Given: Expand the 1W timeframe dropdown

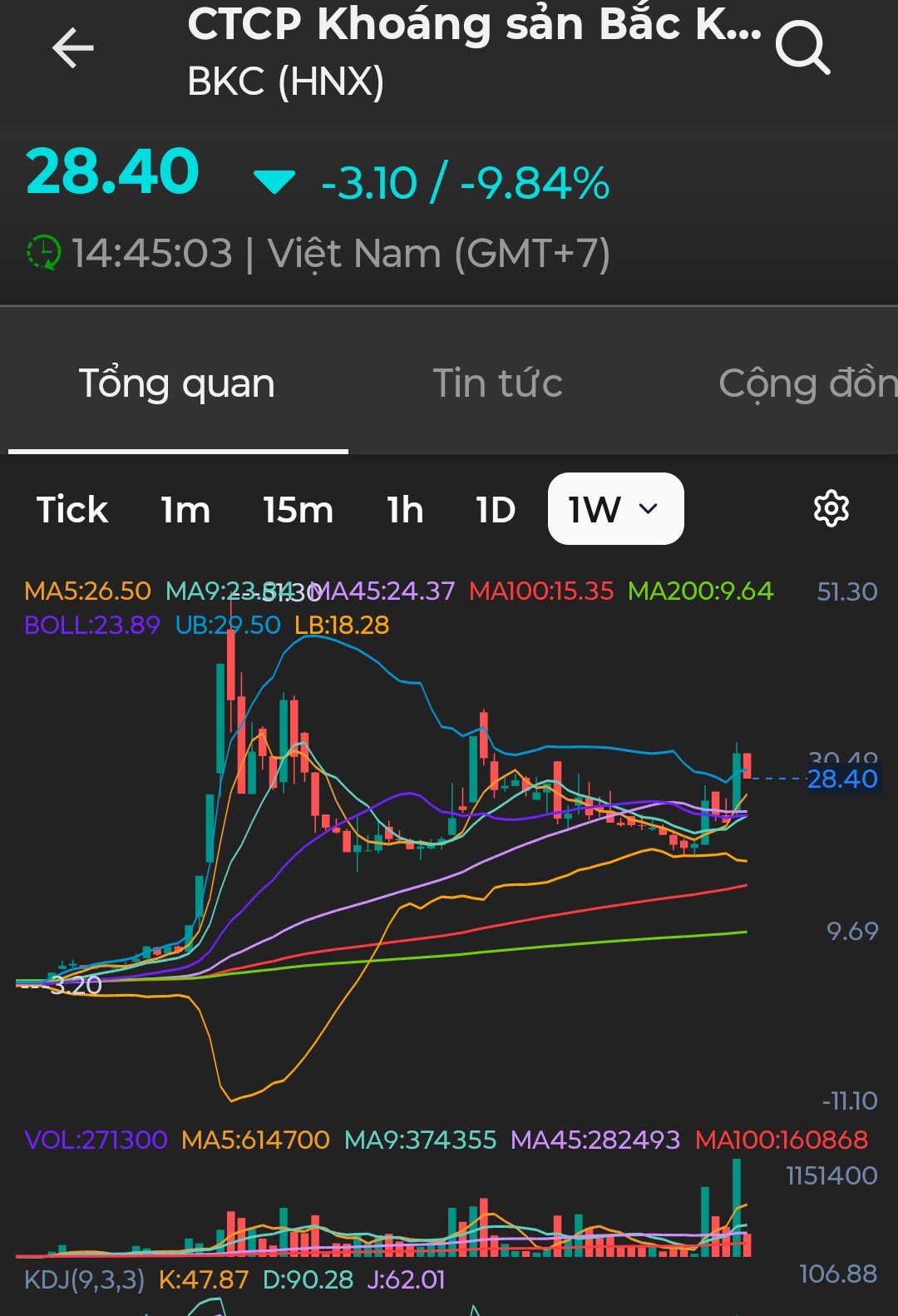Looking at the screenshot, I should [615, 509].
